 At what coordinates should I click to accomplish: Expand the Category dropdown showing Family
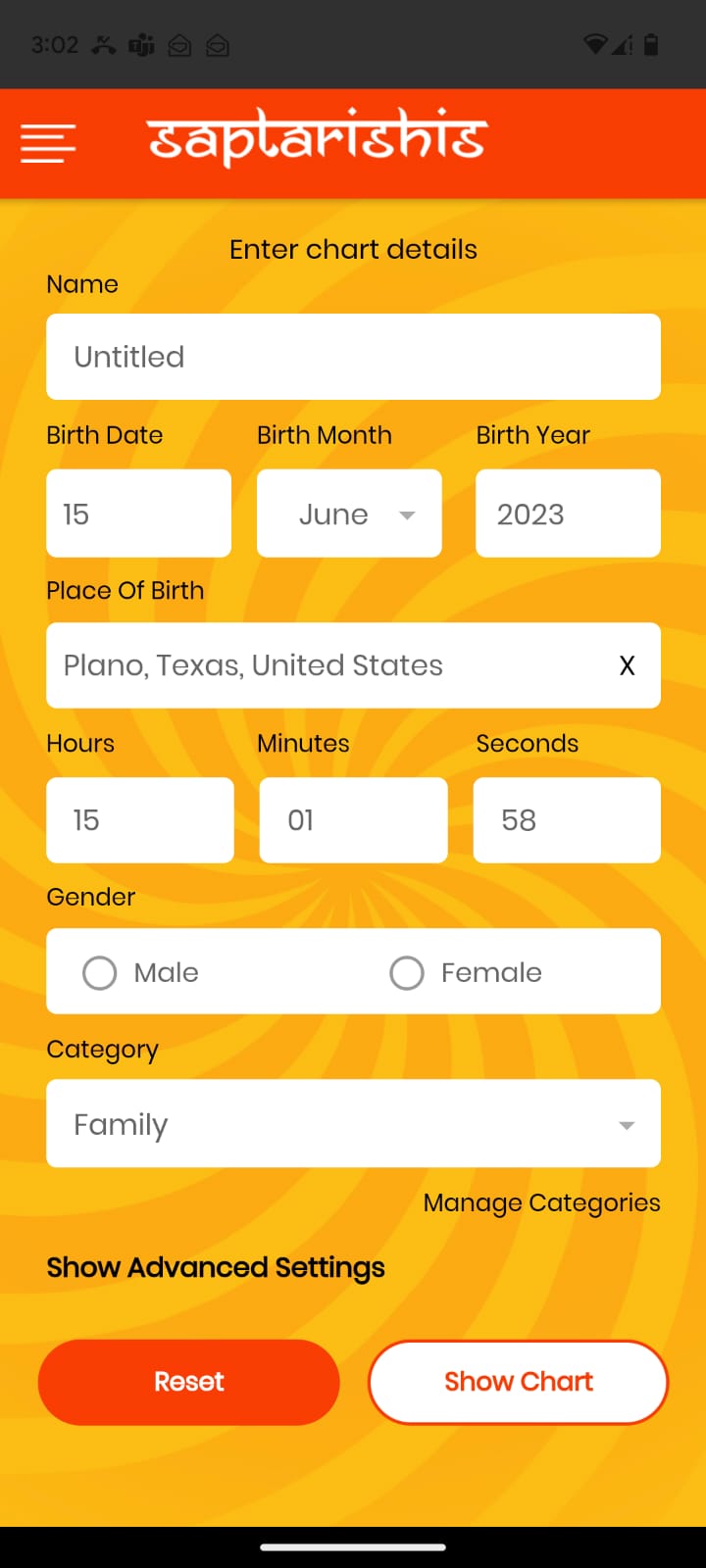[353, 1124]
